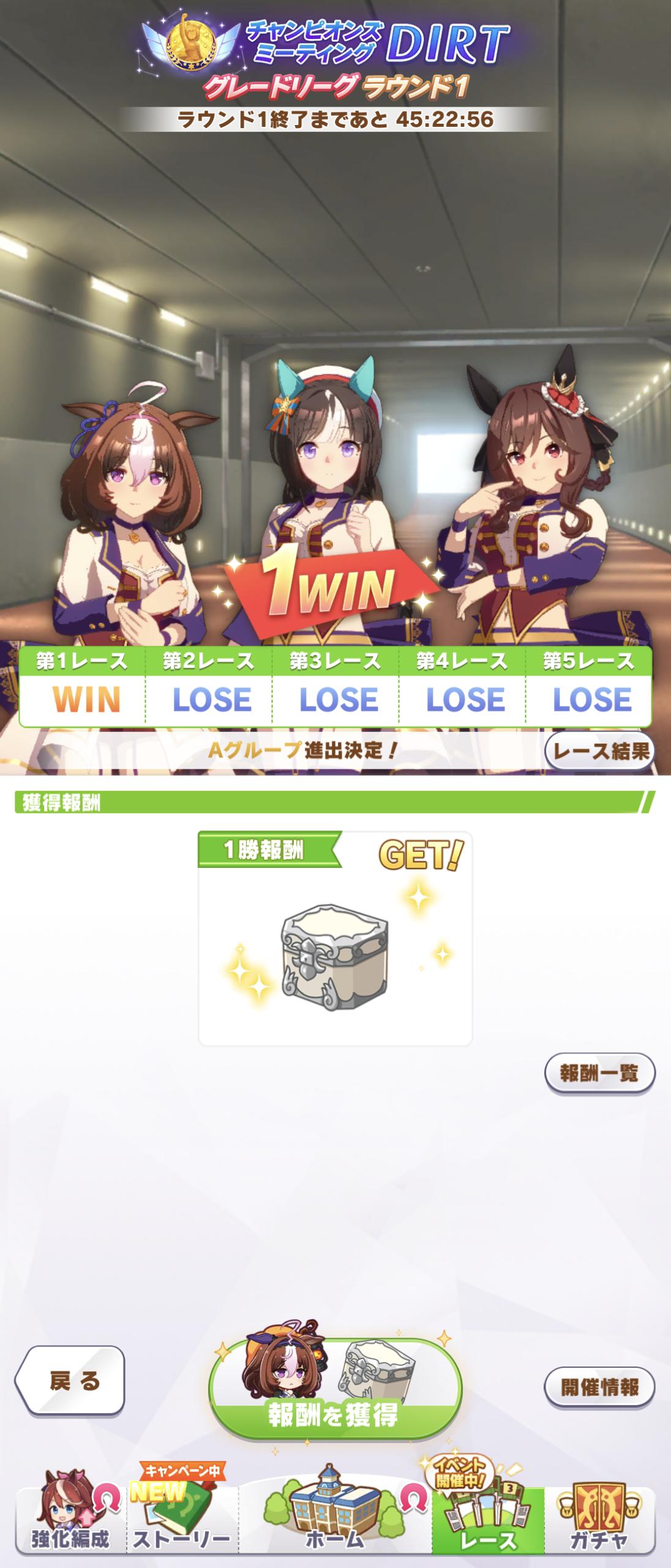Open the レース結果 race results button
Image resolution: width=671 pixels, height=1568 pixels.
tap(599, 750)
